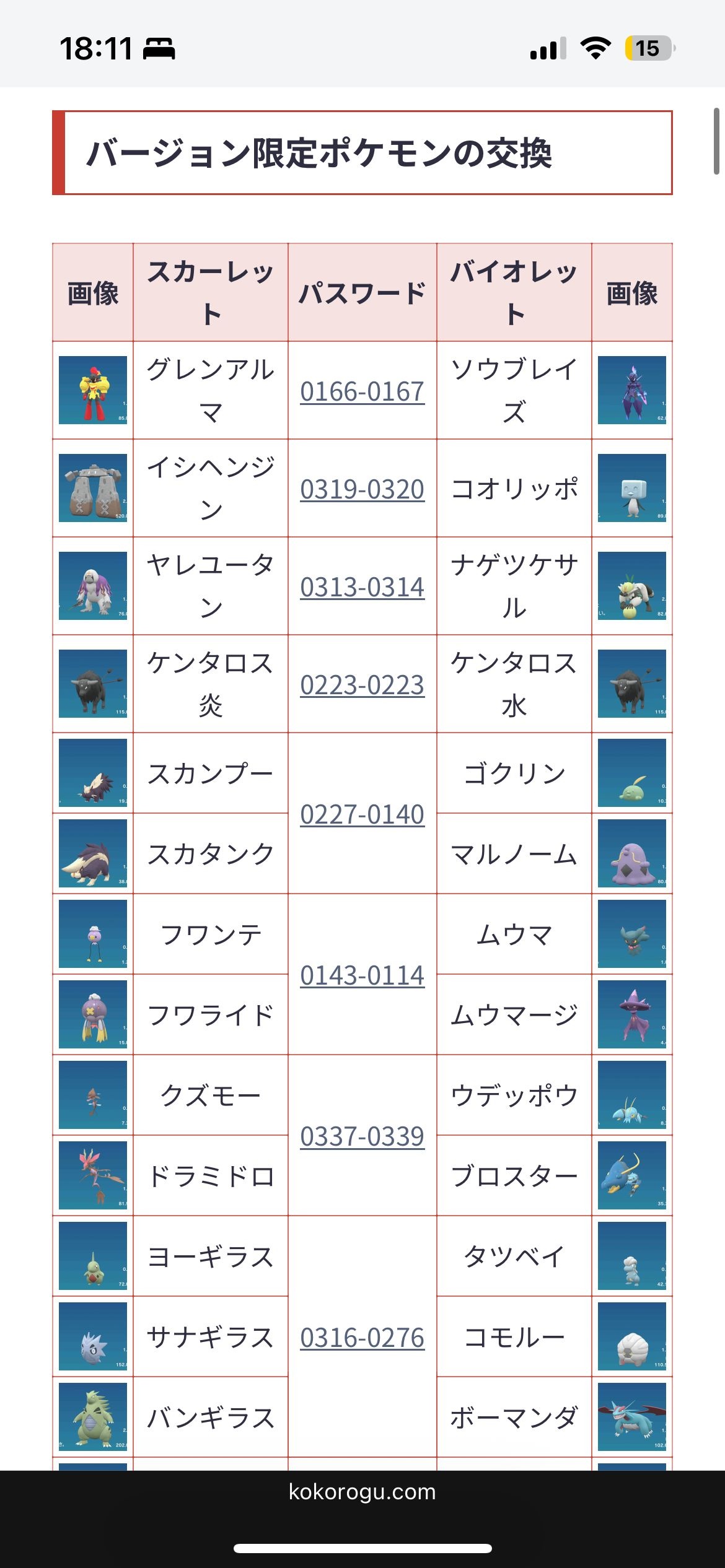The image size is (725, 1568).
Task: Tap the 0337-0339 password link
Action: (362, 1136)
